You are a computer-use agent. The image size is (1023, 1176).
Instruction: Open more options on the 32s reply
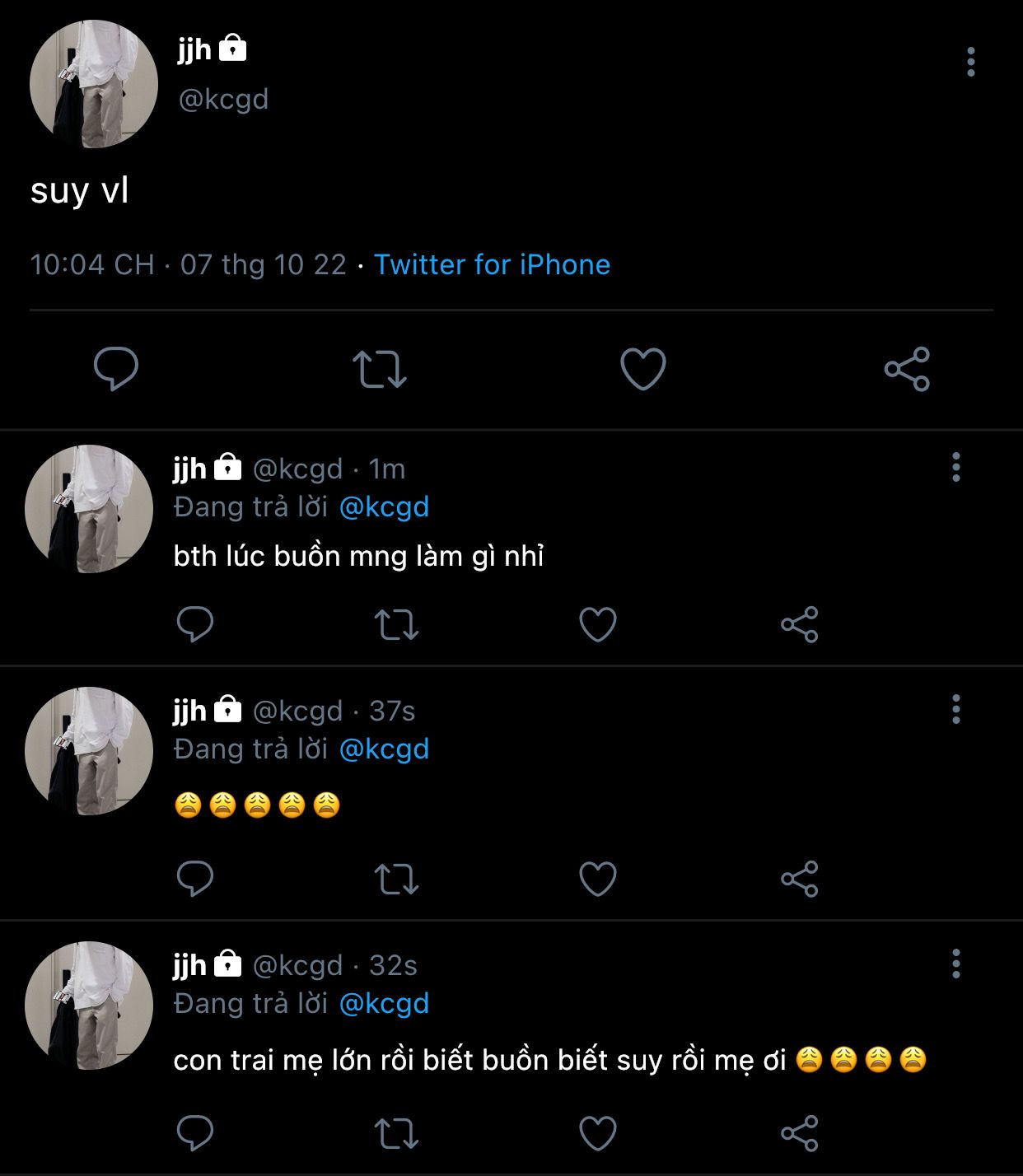tap(956, 964)
